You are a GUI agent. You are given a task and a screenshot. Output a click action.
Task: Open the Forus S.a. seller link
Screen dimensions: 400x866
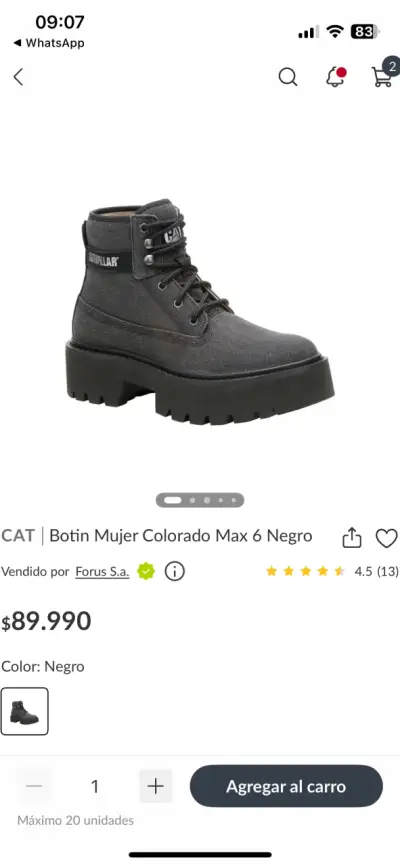(102, 572)
